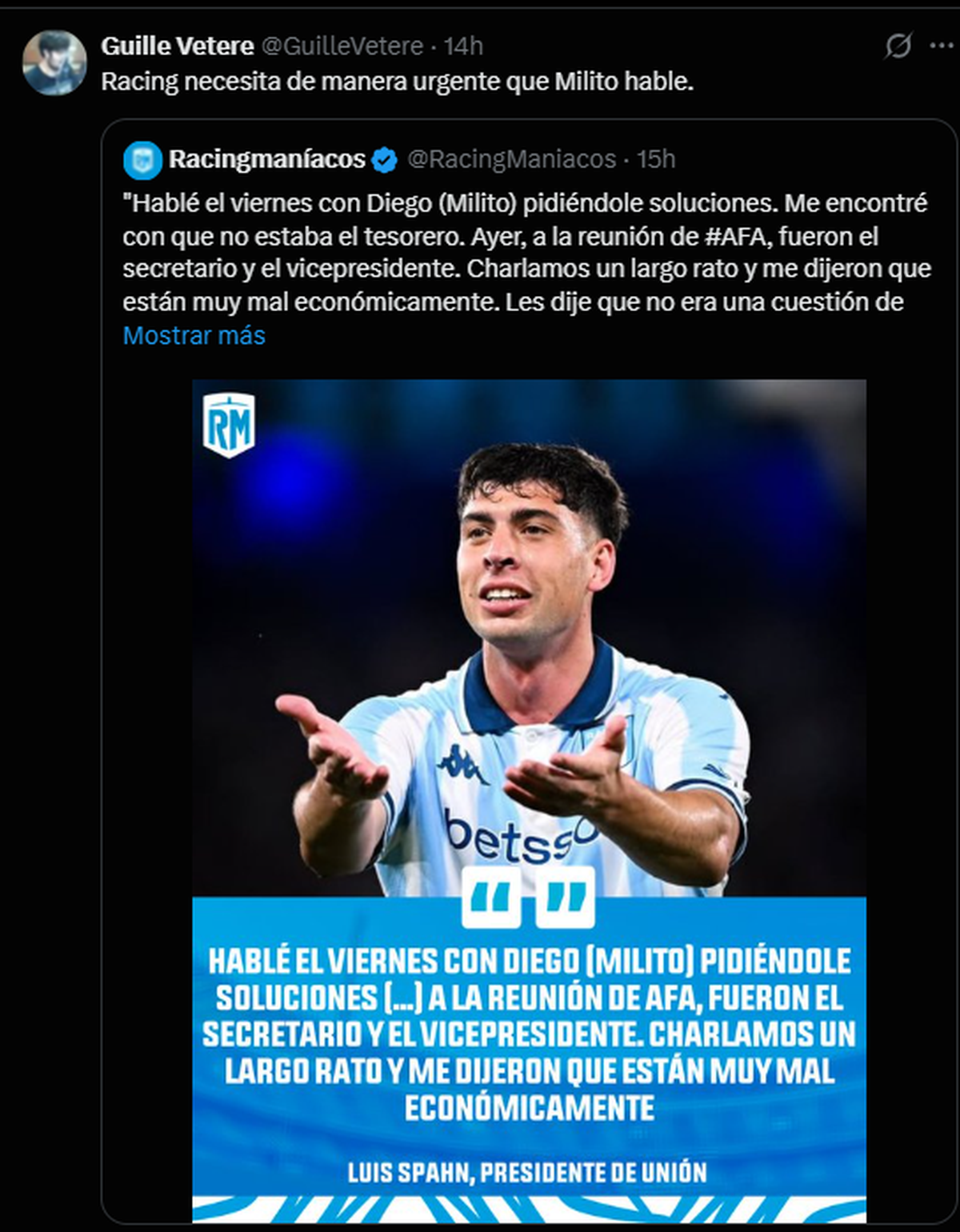Viewport: 960px width, 1232px height.
Task: Tap the Grok explain icon on the post
Action: [898, 46]
